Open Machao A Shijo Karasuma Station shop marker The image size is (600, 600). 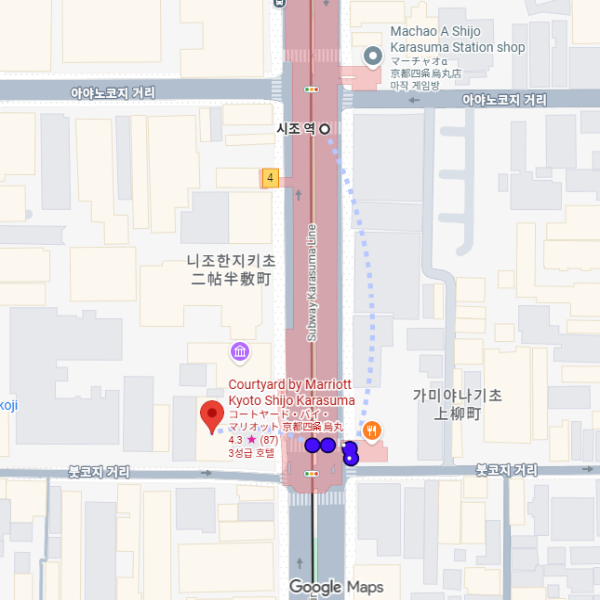coord(373,55)
